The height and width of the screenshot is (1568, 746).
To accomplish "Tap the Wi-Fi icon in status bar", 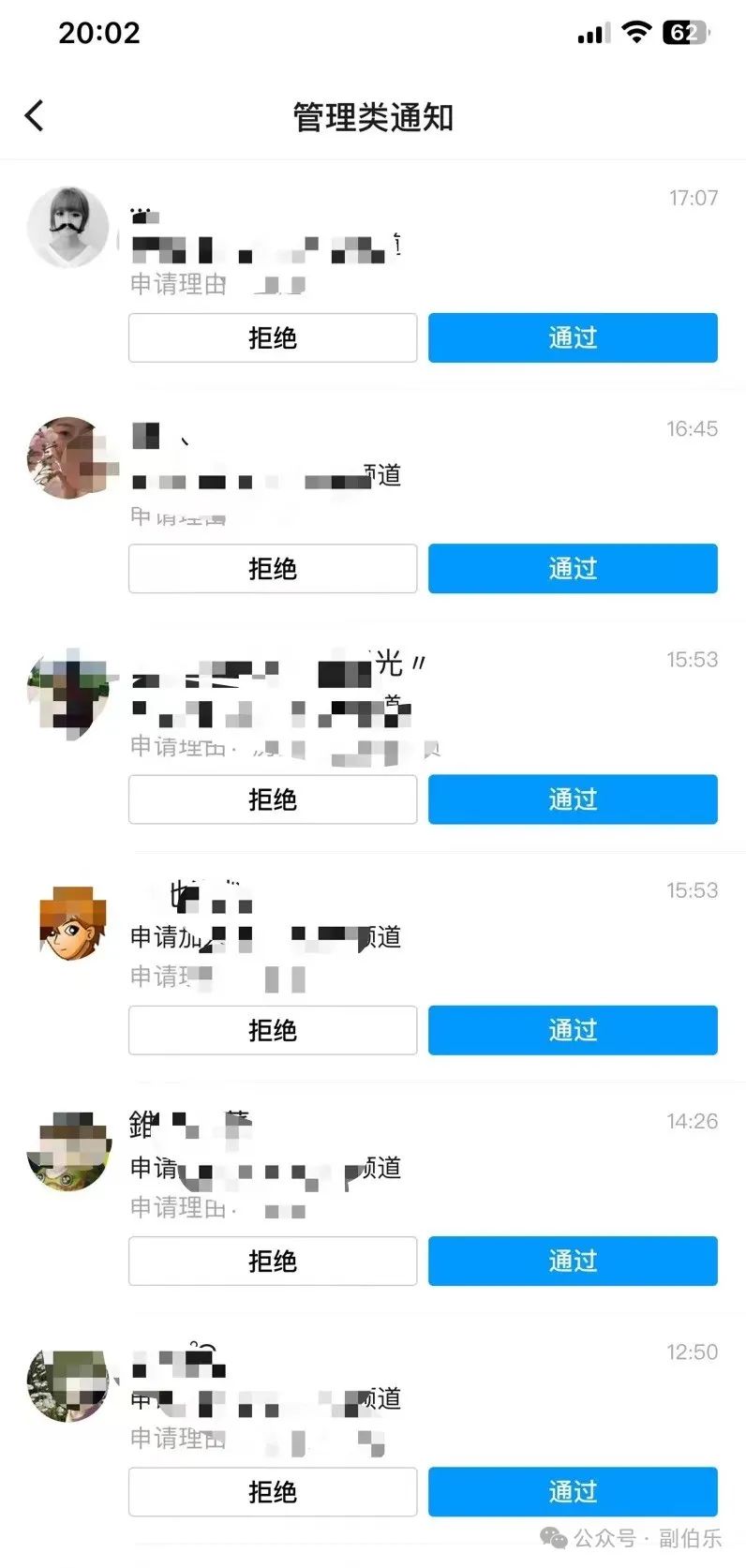I will click(636, 31).
